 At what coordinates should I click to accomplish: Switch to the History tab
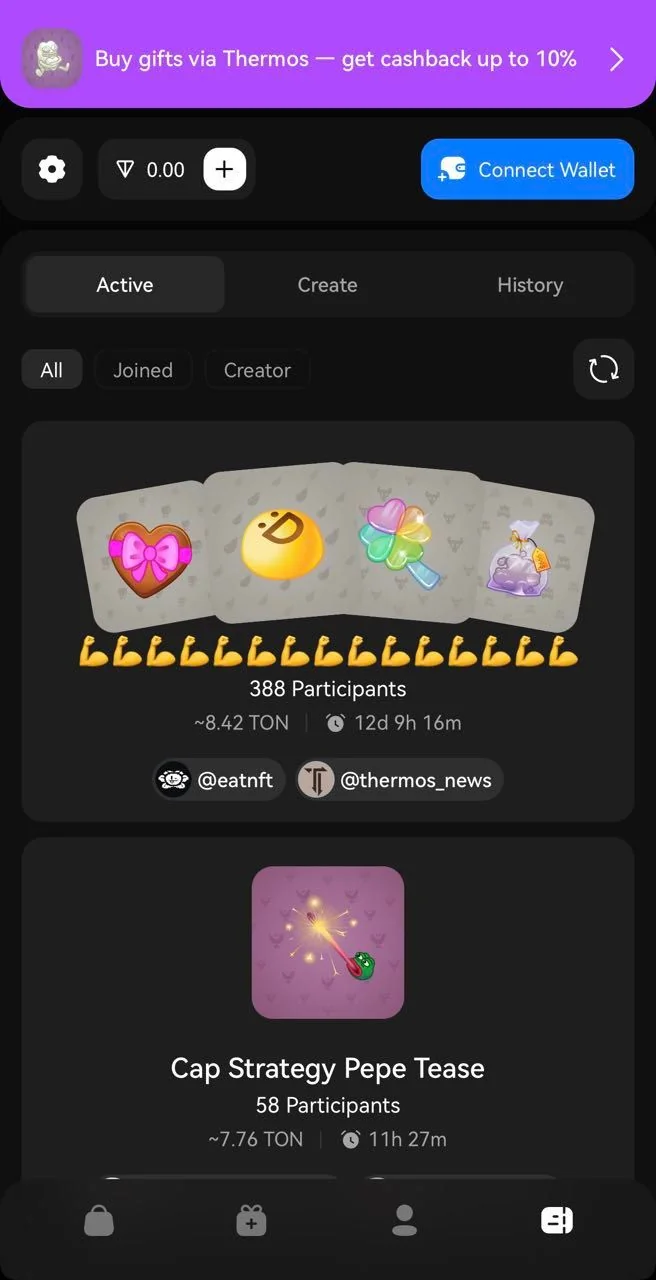(x=530, y=285)
